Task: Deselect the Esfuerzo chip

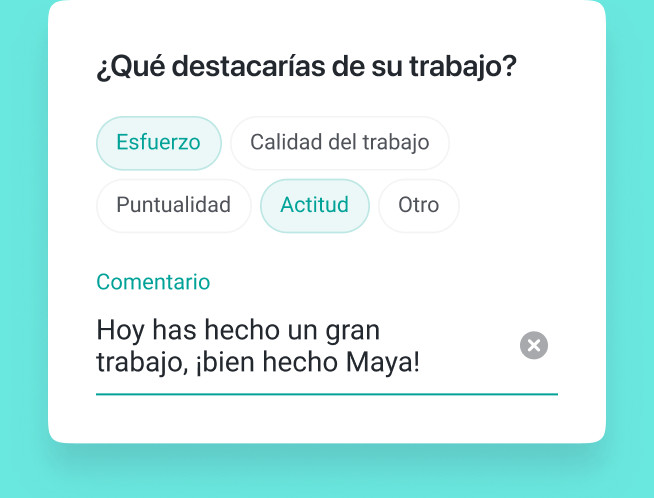Action: 158,143
